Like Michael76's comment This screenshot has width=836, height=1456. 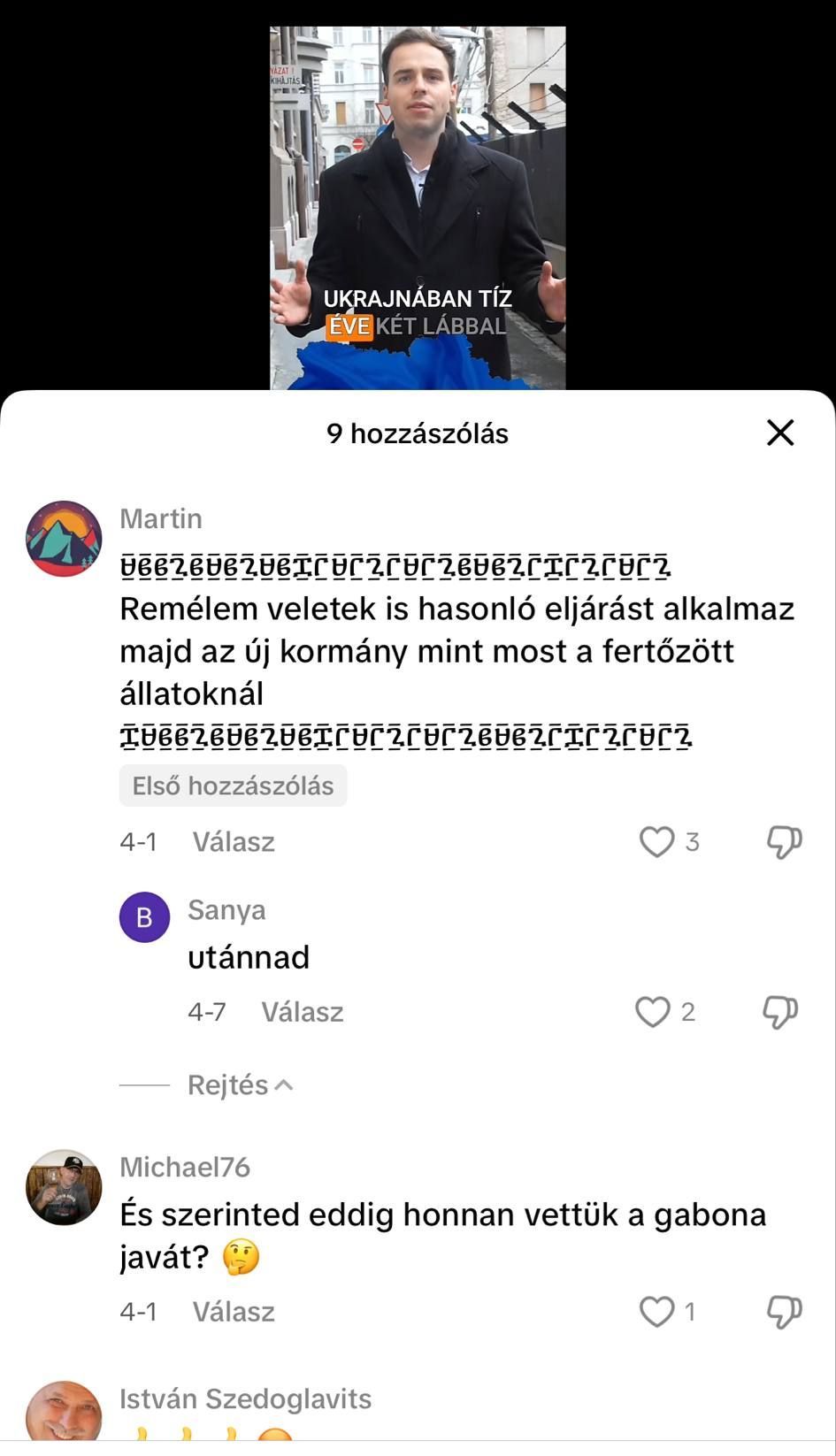tap(656, 1312)
